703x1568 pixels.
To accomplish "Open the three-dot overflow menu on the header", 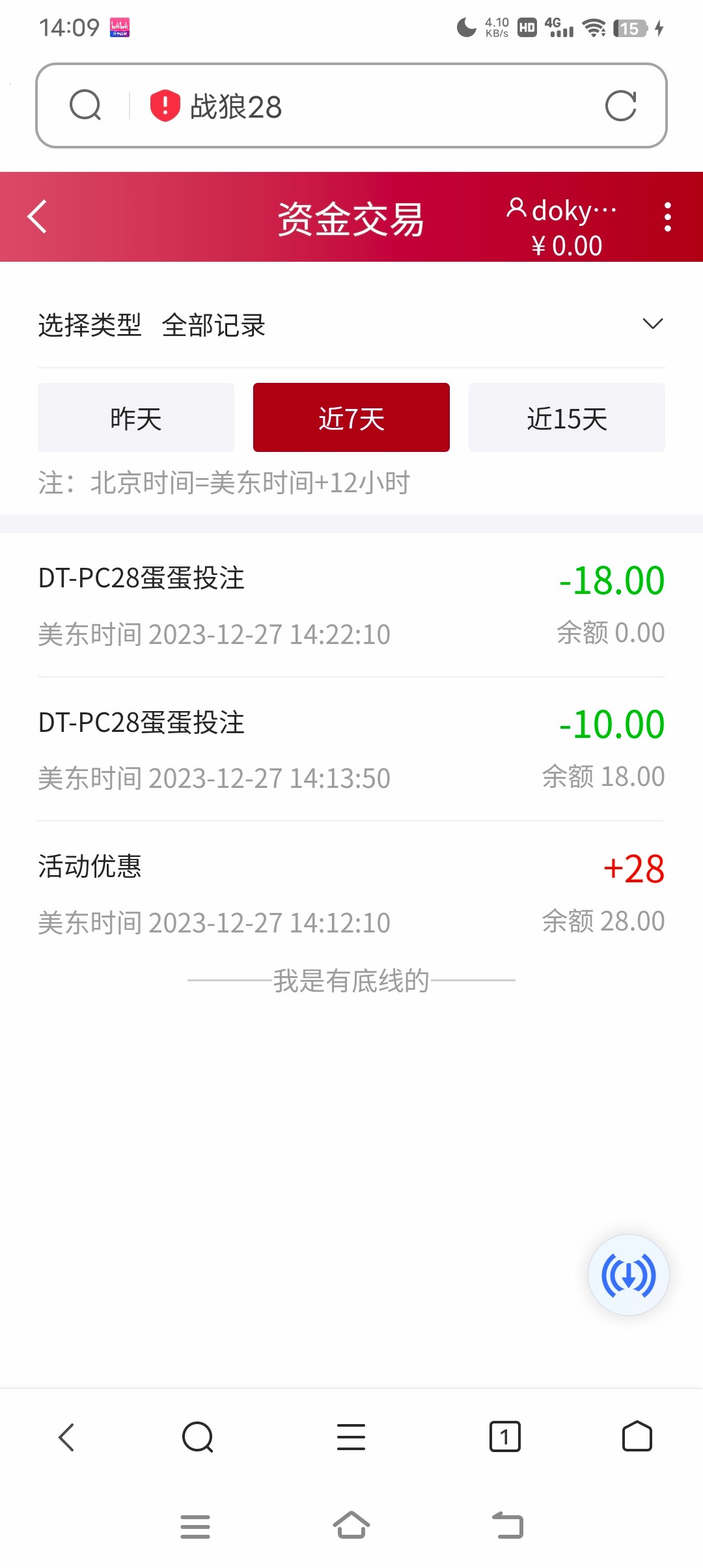I will (x=667, y=217).
